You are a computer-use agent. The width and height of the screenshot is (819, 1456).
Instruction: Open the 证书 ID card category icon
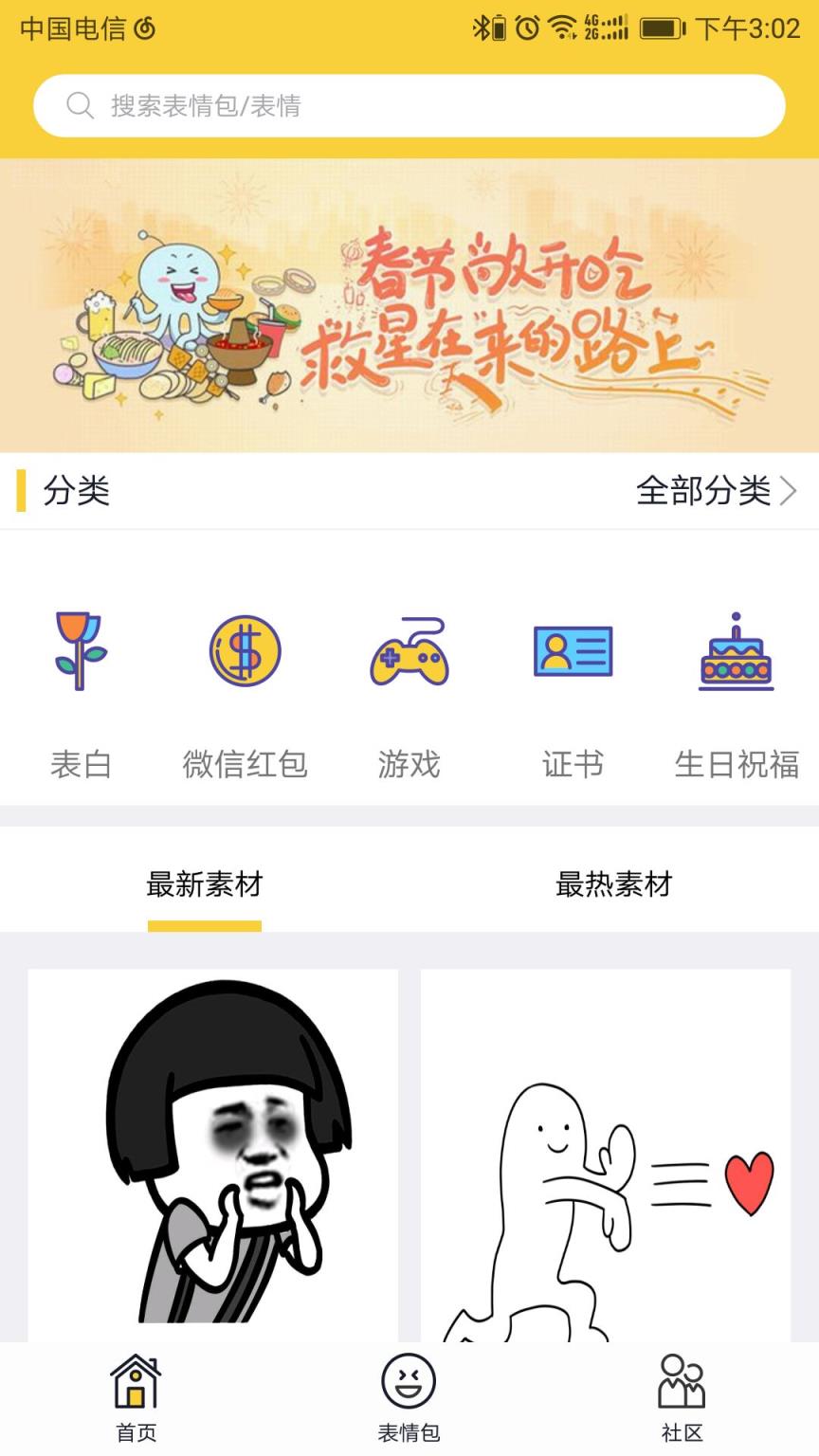(x=573, y=651)
